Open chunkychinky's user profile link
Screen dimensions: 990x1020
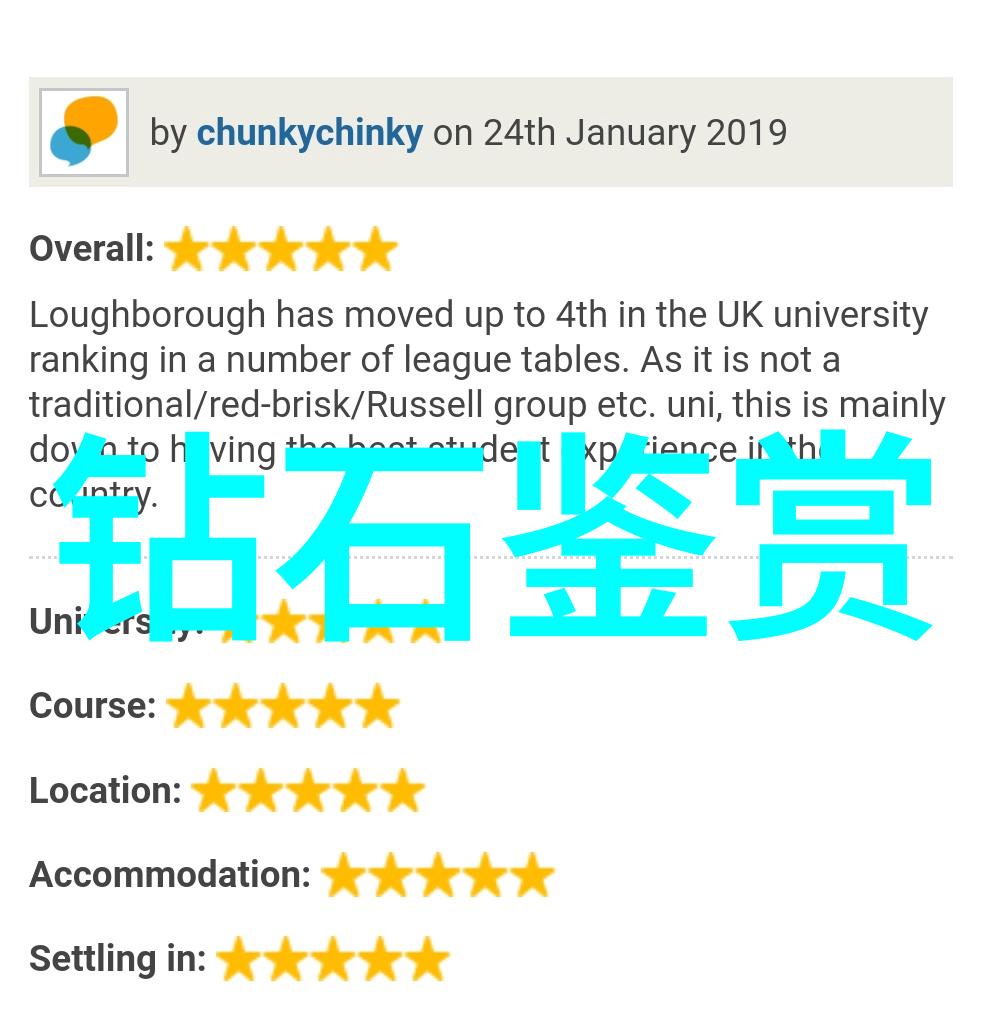click(x=309, y=133)
